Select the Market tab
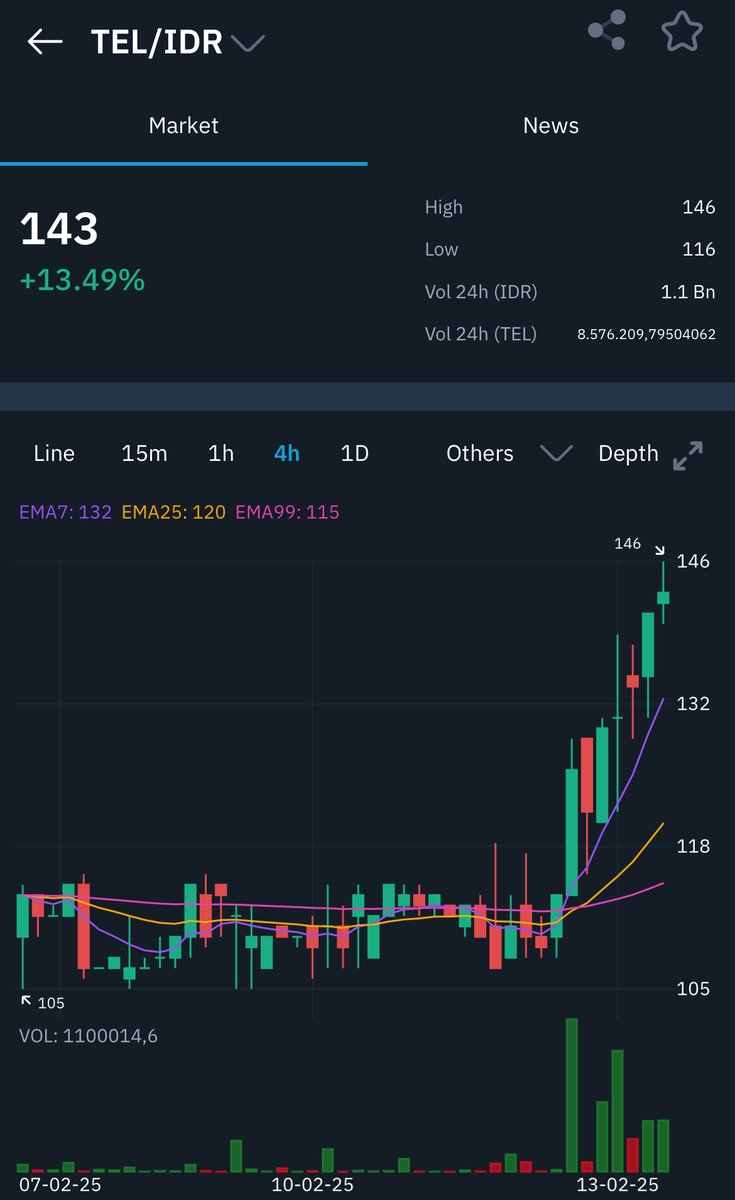Viewport: 735px width, 1200px height. click(183, 126)
